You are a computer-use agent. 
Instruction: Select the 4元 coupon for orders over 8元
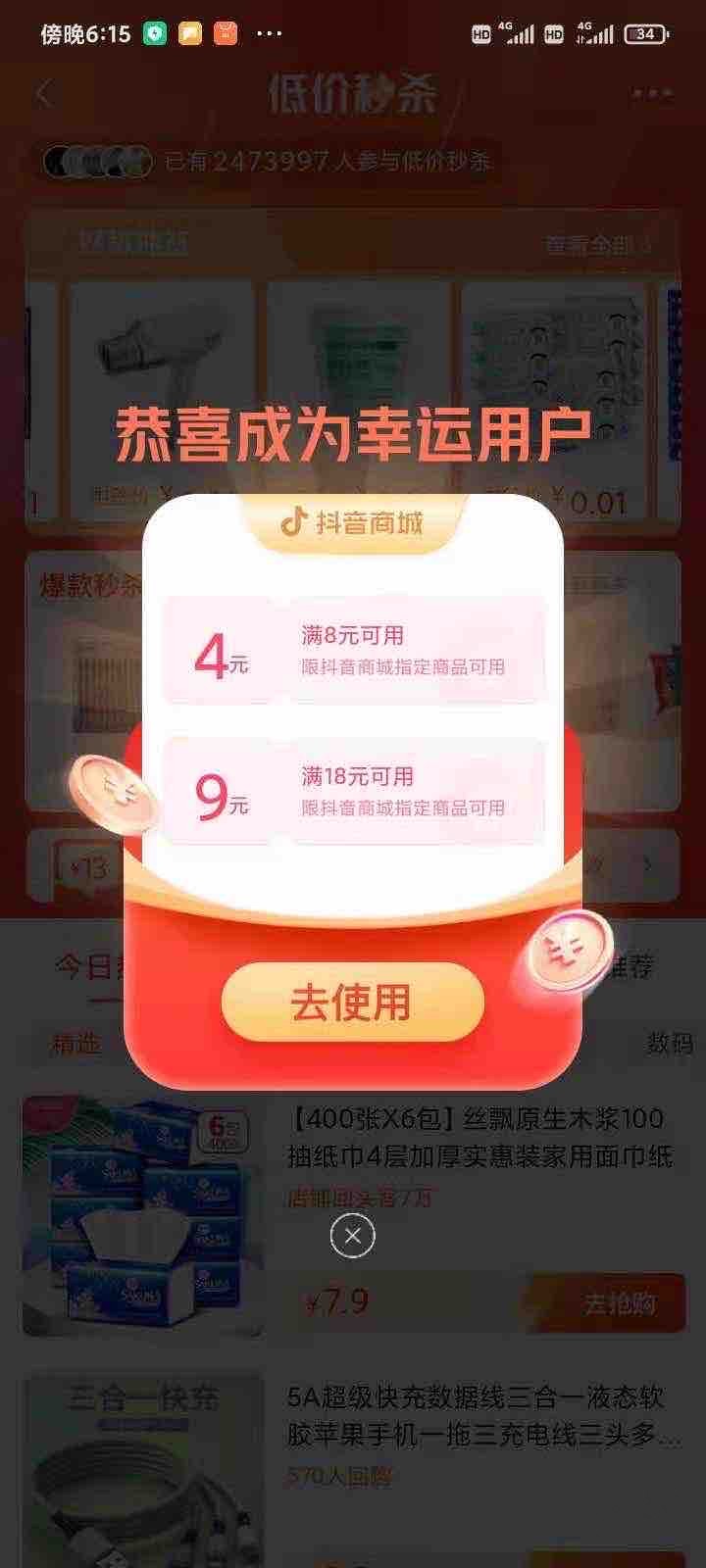(353, 651)
